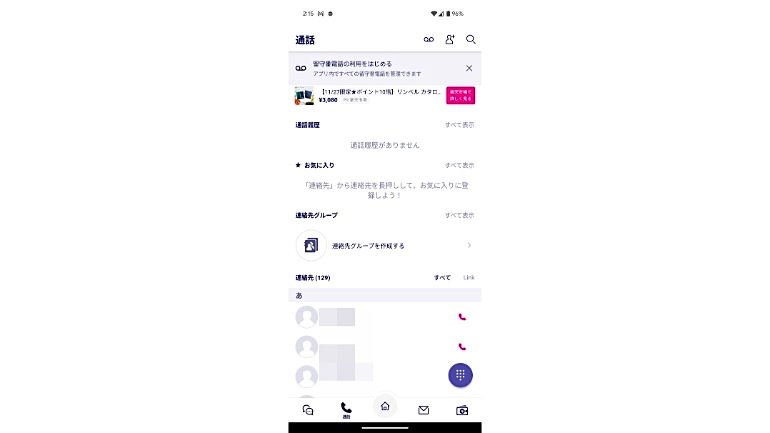Create a contact group via 連絡先グループを作成する

point(385,245)
